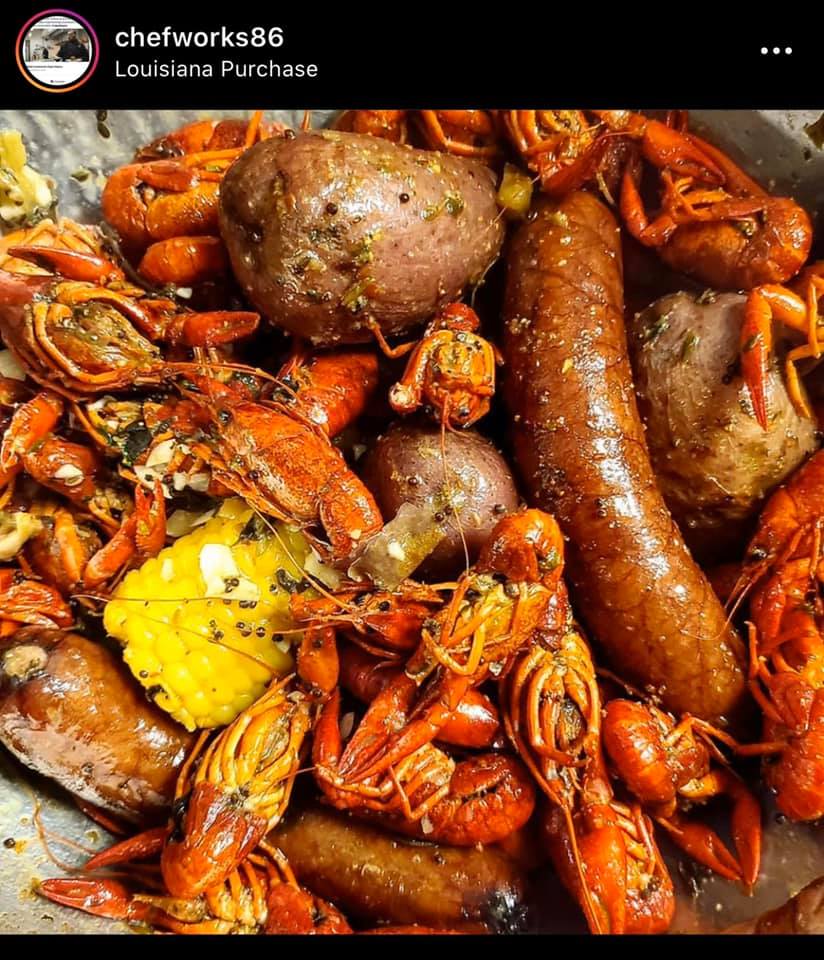Viewport: 824px width, 960px height.
Task: Open chefworks86 profile picture story
Action: pyautogui.click(x=57, y=51)
